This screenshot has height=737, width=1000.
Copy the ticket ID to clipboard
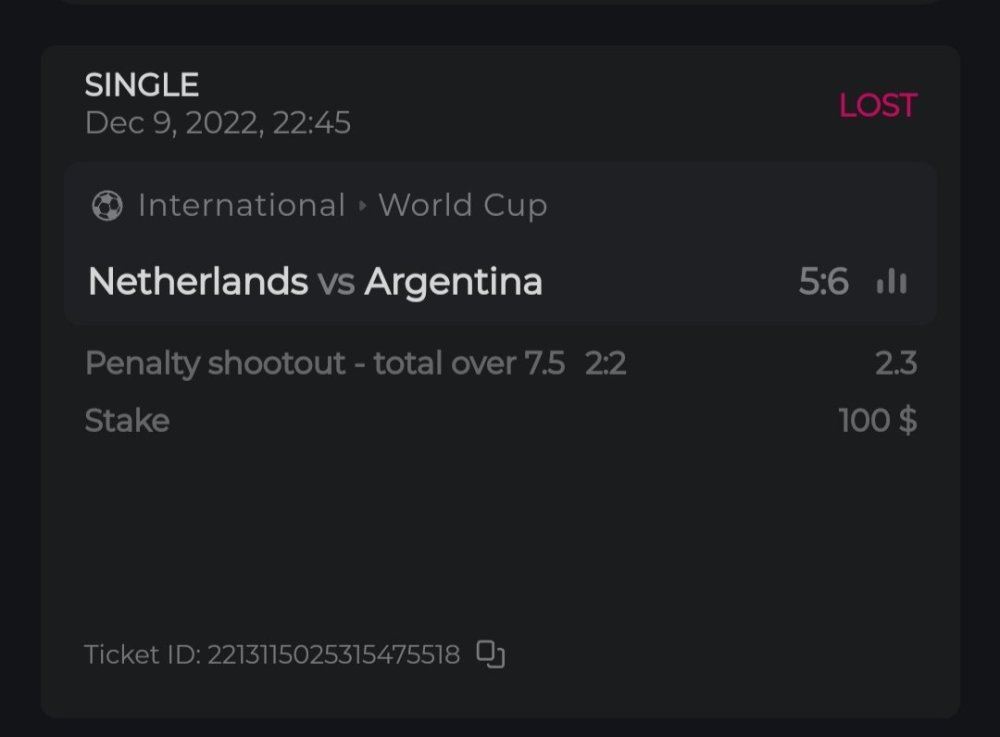[x=490, y=654]
